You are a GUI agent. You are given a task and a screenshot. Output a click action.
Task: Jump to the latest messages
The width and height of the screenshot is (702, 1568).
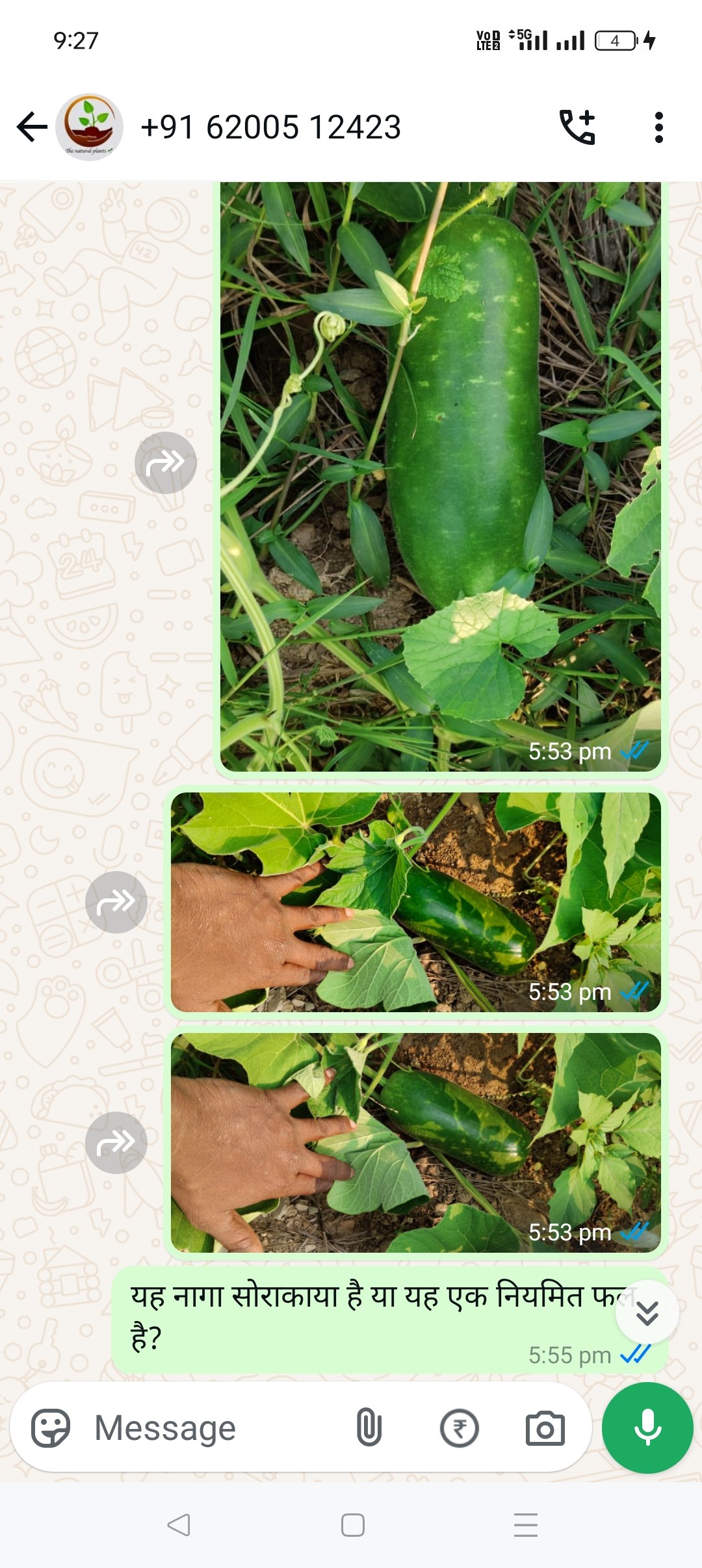click(x=647, y=1313)
